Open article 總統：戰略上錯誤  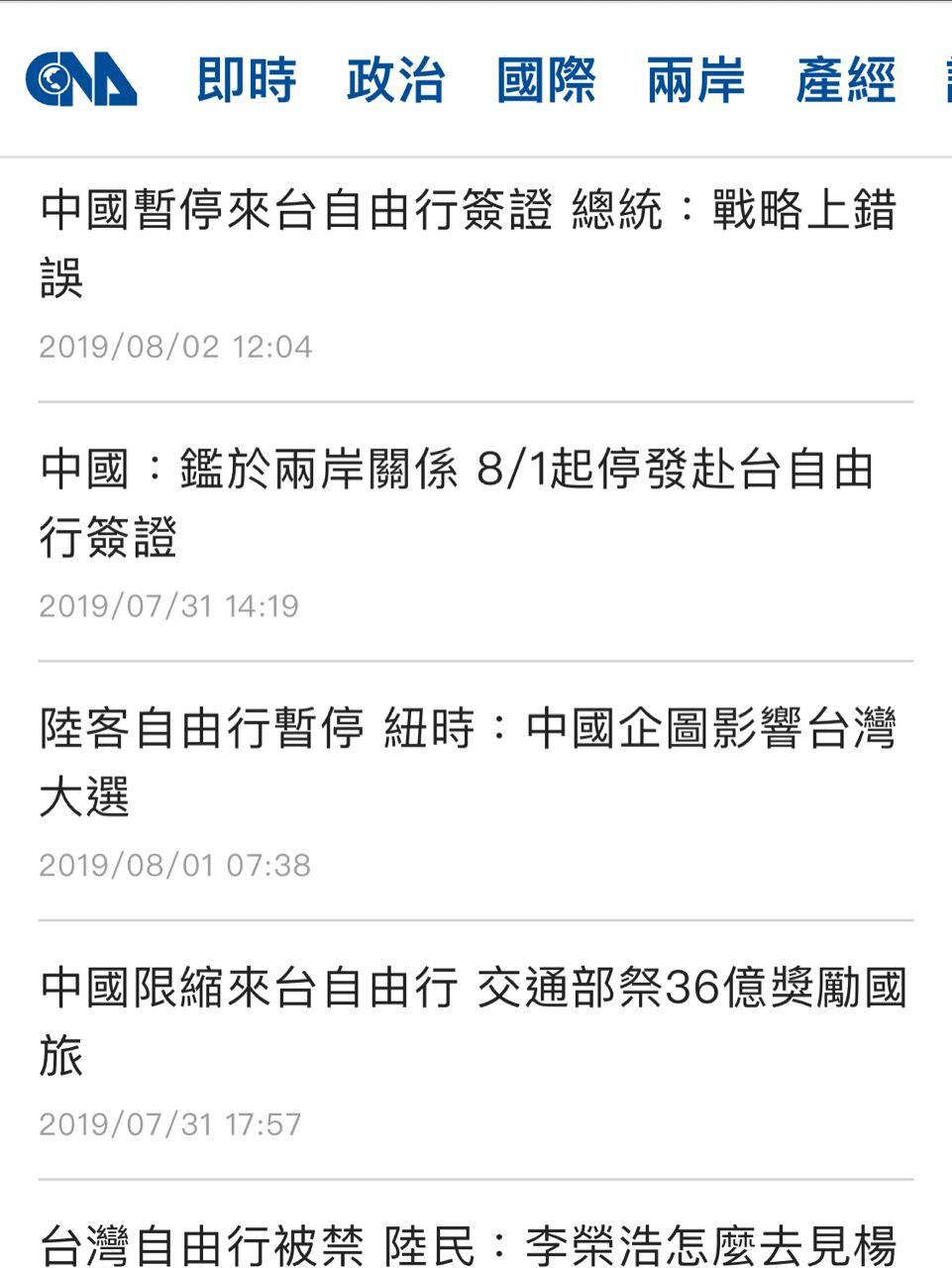[x=468, y=243]
